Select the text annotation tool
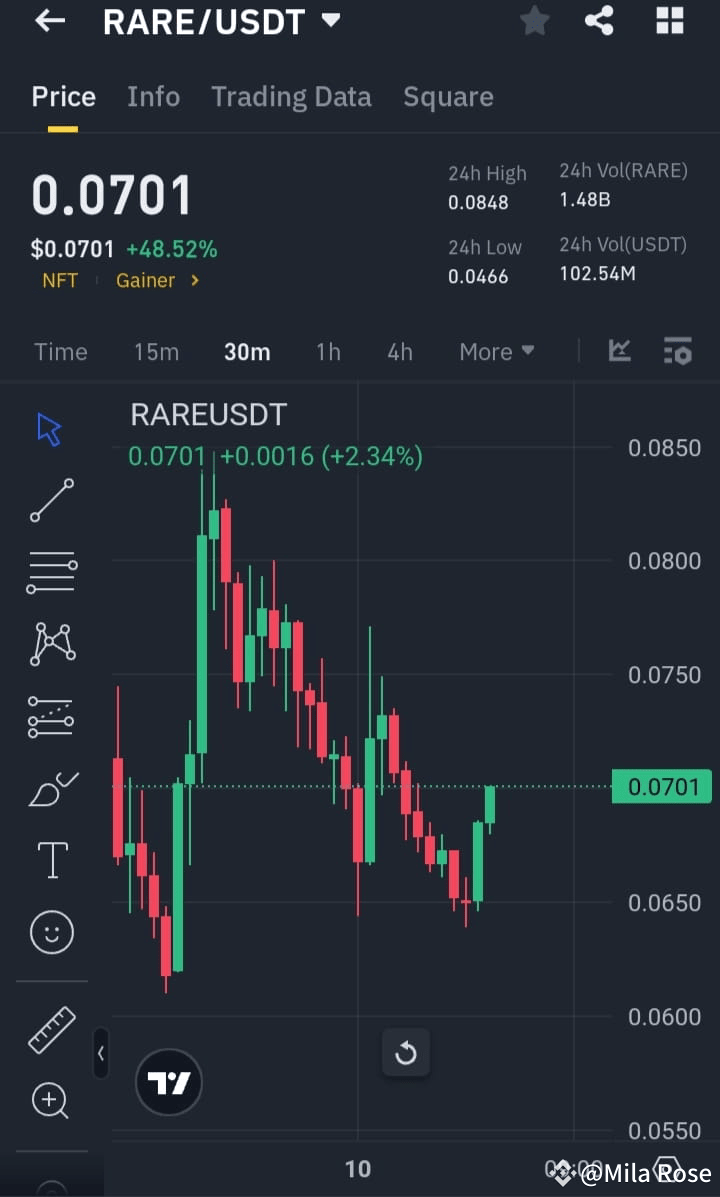The image size is (720, 1197). (x=50, y=859)
